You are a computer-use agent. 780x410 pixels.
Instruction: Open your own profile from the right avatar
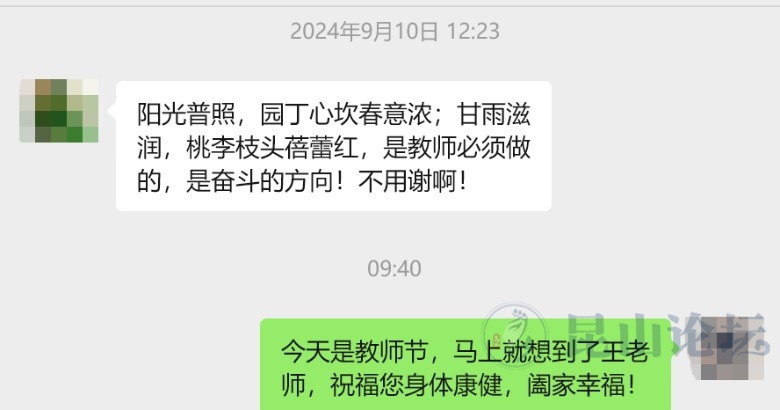[733, 350]
